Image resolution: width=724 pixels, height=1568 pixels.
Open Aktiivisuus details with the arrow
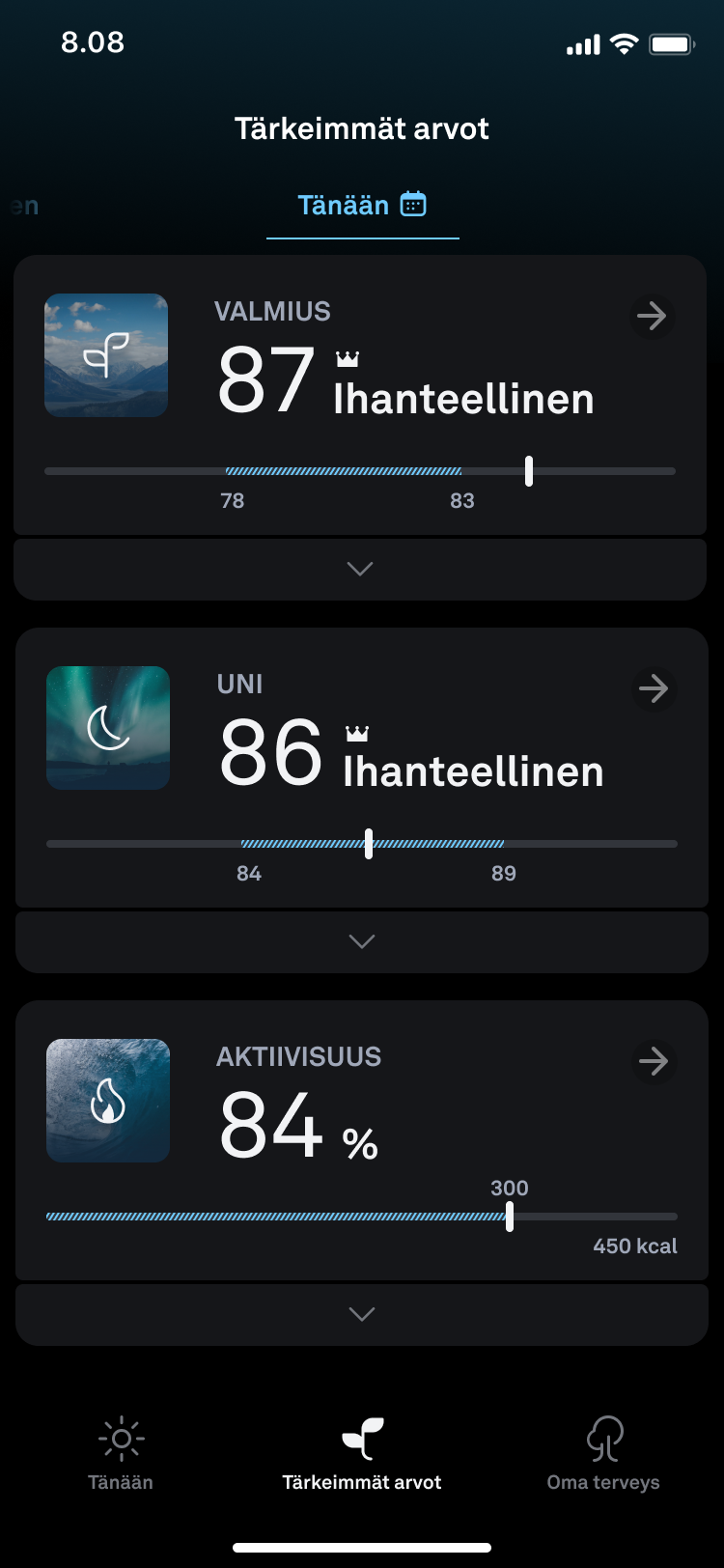tap(654, 1061)
